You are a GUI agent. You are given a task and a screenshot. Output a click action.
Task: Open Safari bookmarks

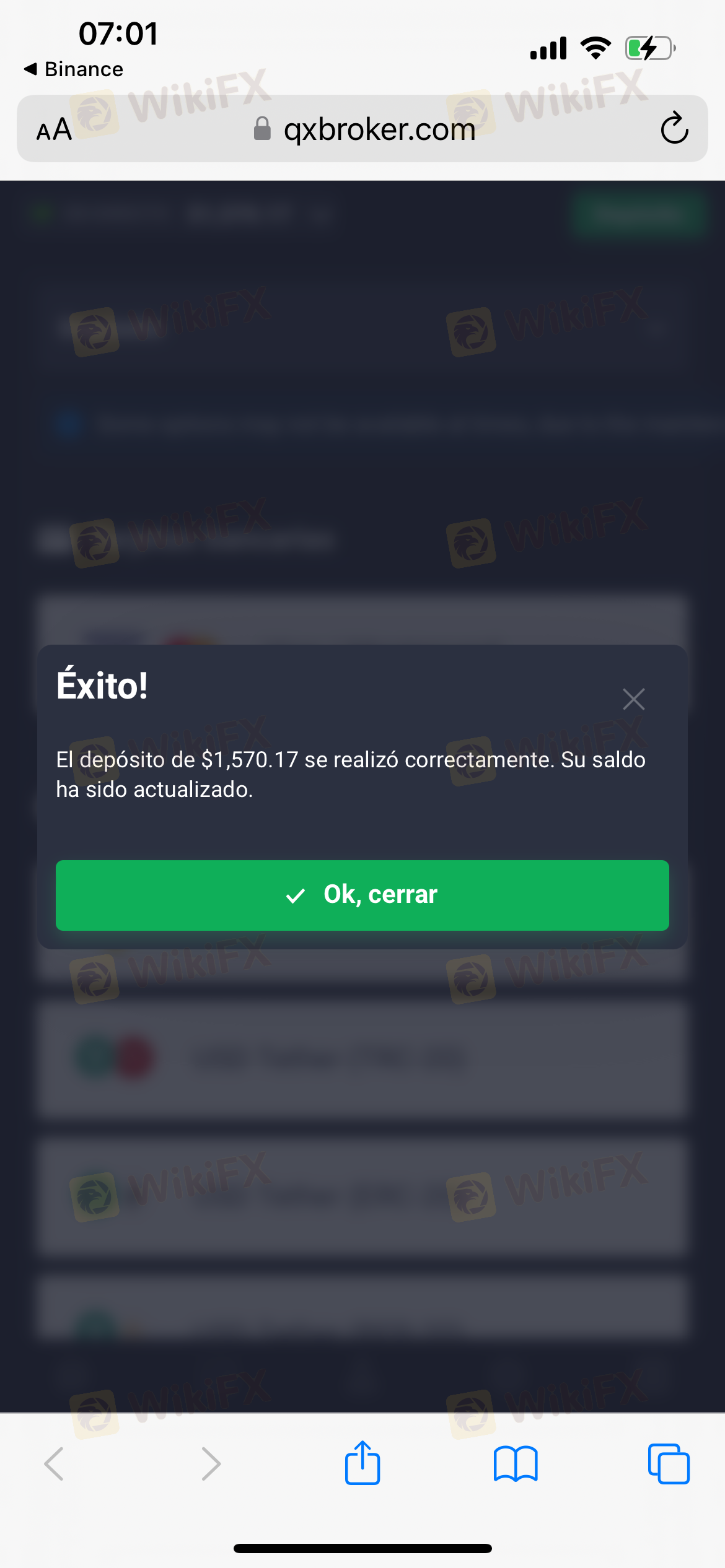[x=516, y=1464]
